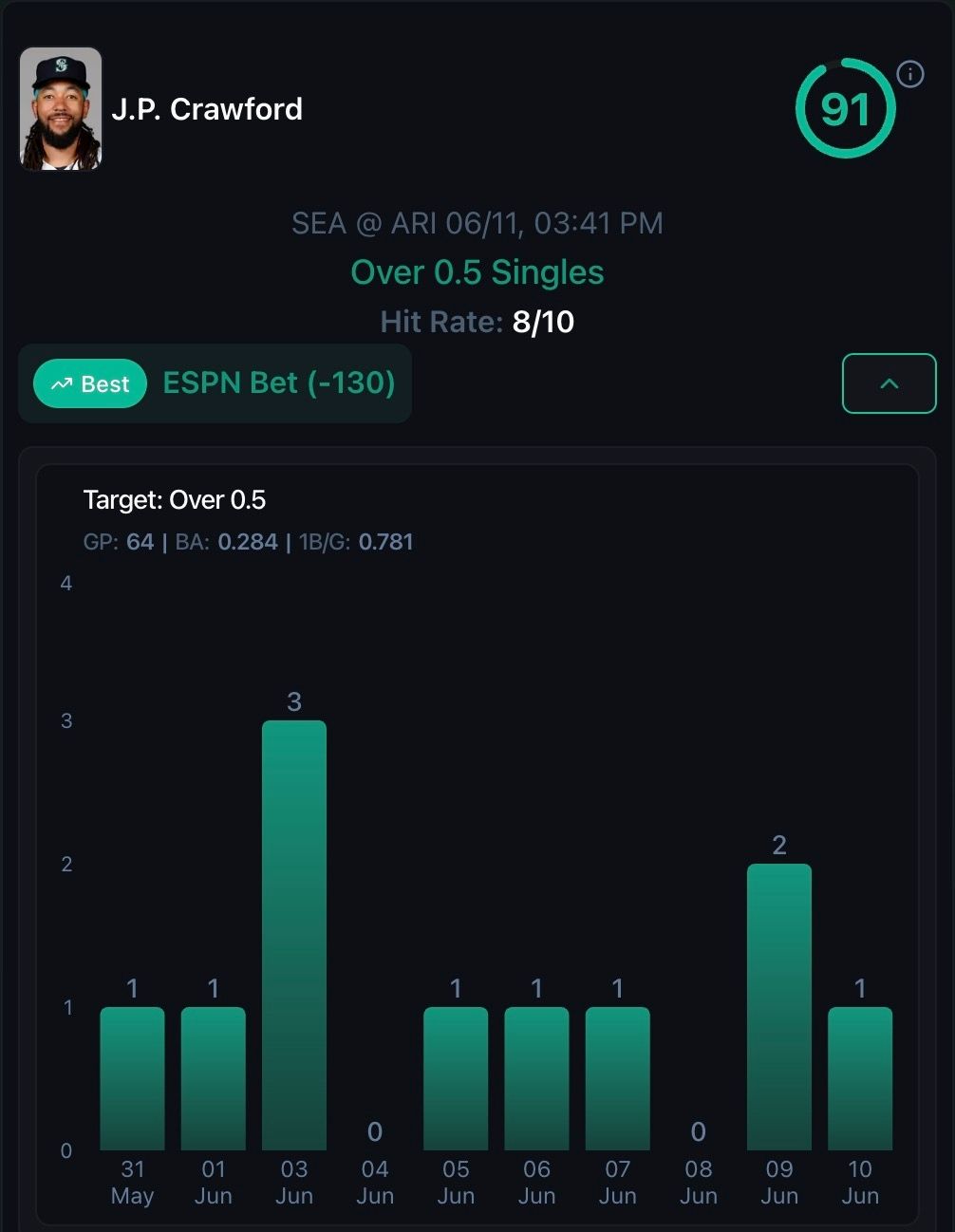Viewport: 955px width, 1232px height.
Task: Open the ESPN Bet (-130) best odds
Action: 278,383
